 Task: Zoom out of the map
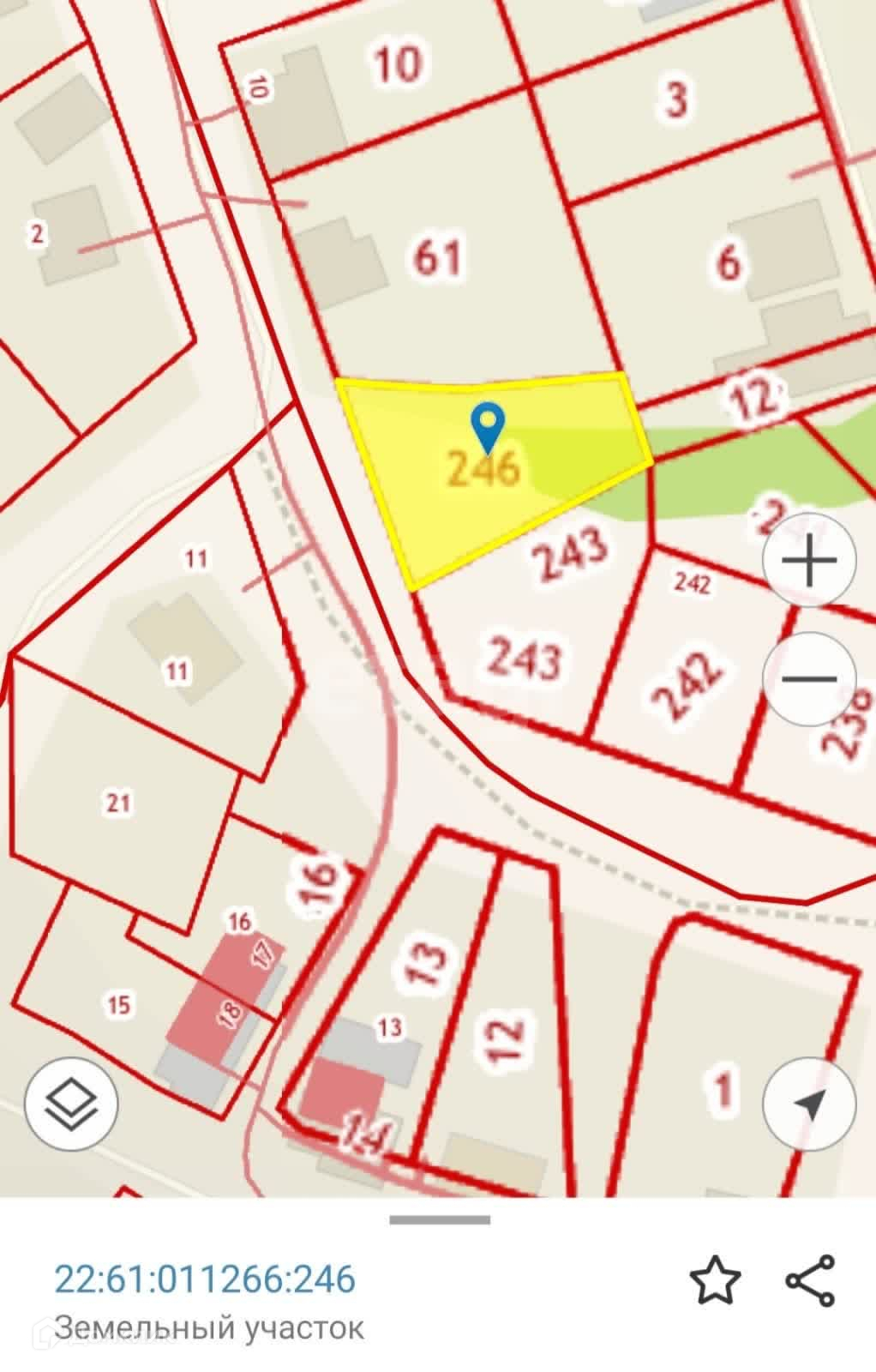(809, 679)
